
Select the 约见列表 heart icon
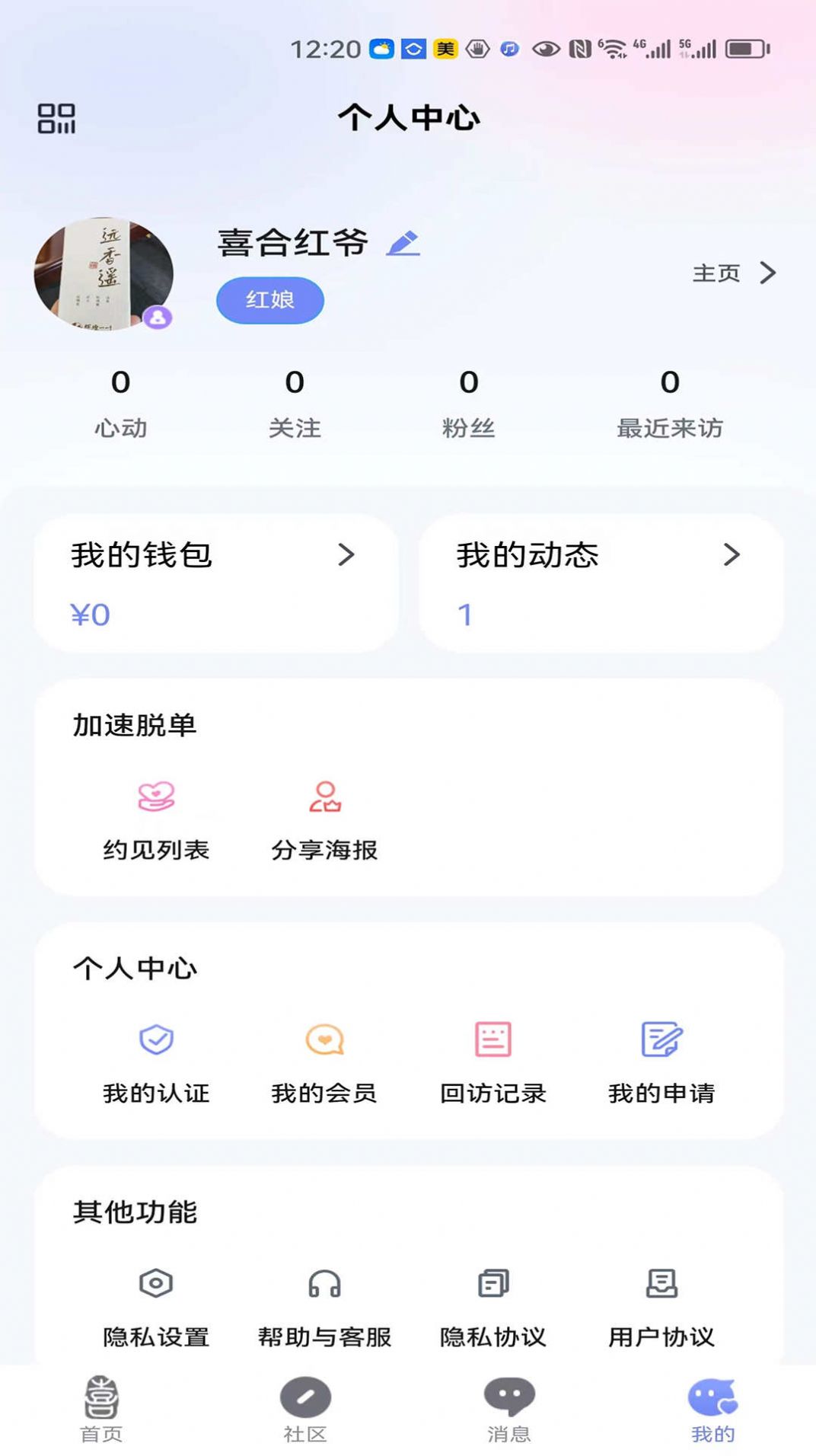[x=156, y=798]
